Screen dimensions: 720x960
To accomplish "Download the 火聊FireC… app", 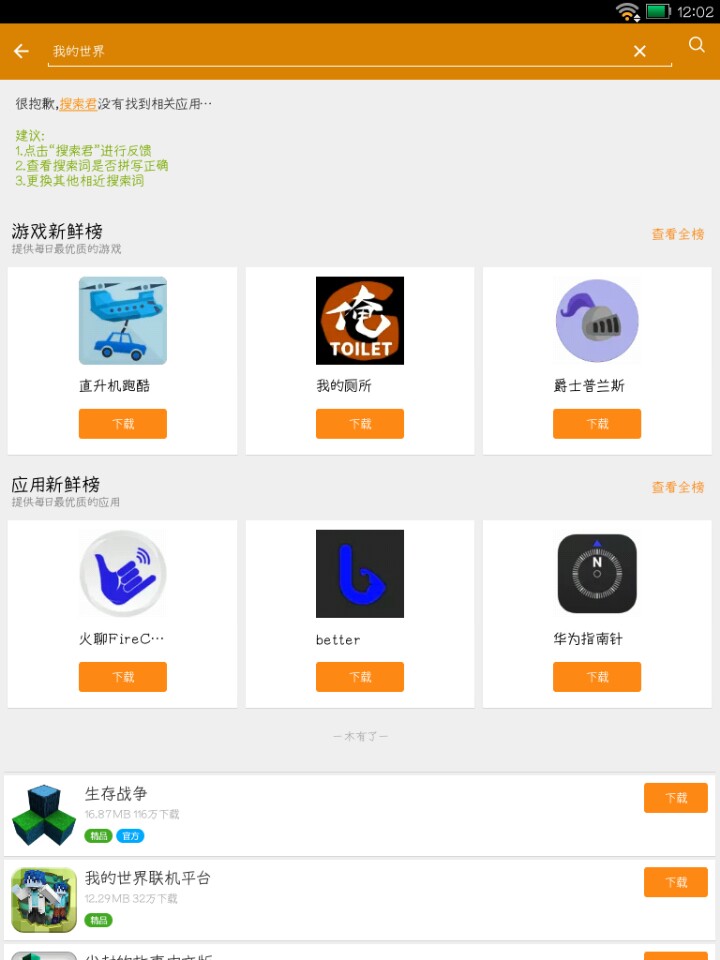I will [x=123, y=677].
